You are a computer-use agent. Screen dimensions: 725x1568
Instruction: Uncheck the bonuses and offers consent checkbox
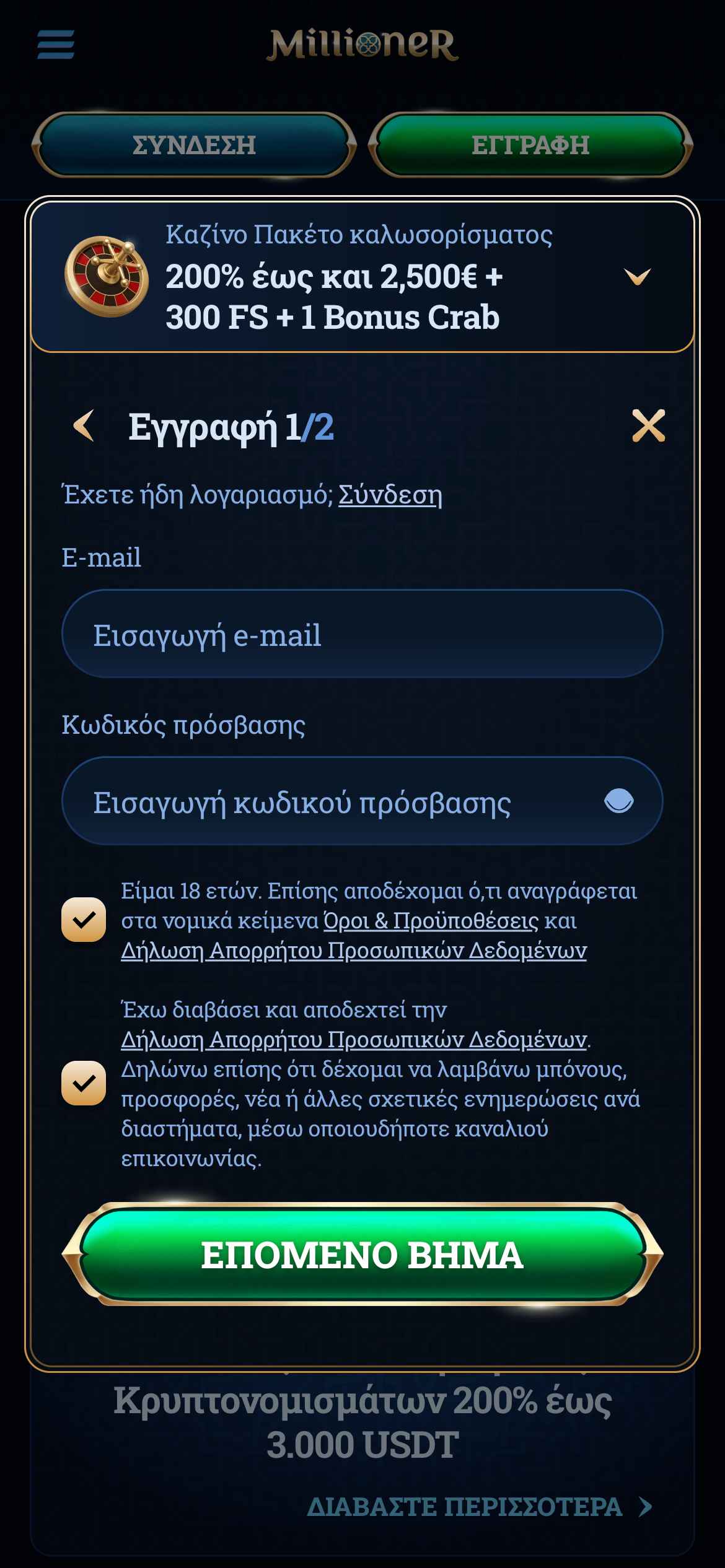84,1083
